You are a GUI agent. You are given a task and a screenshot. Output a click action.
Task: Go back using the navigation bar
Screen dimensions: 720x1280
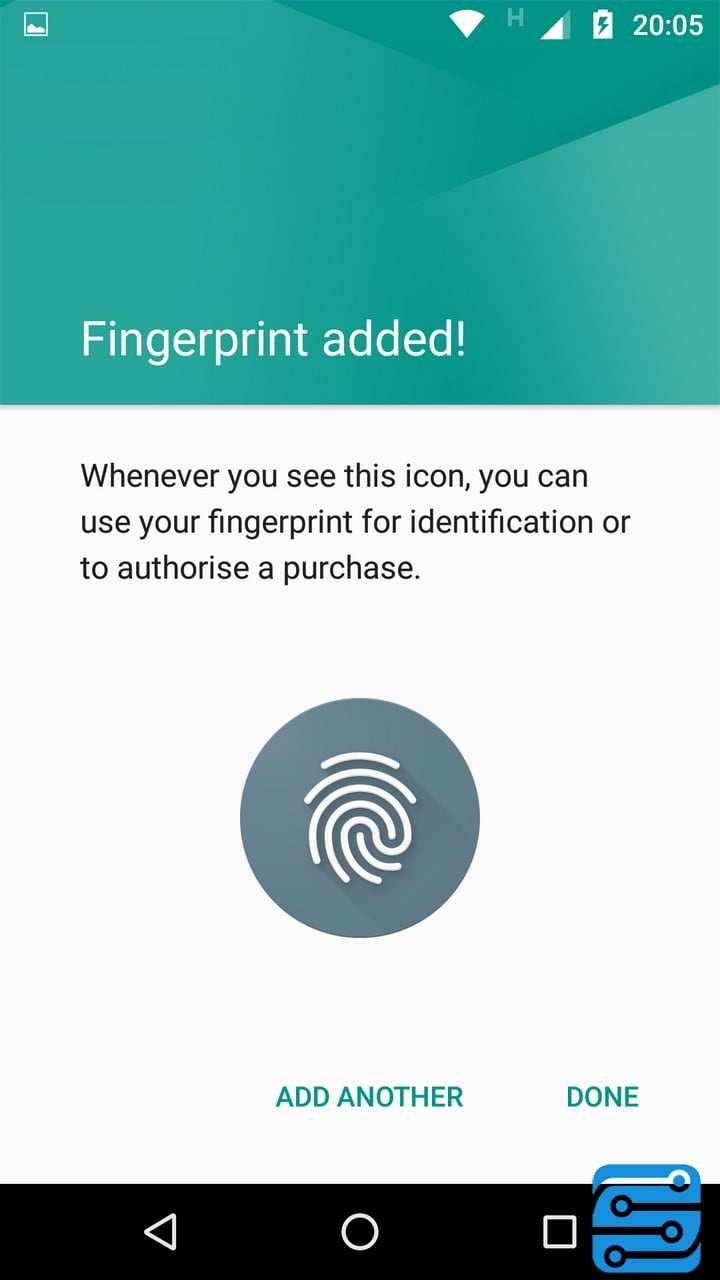click(160, 1231)
